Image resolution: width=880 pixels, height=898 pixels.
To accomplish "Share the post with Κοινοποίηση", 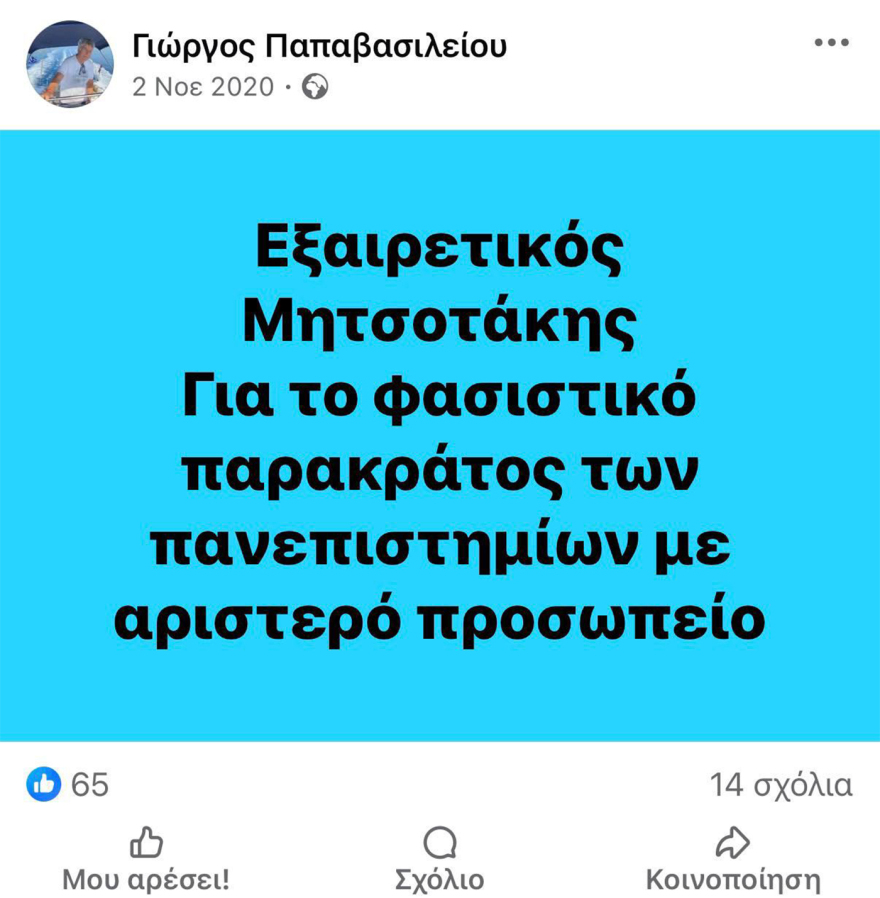I will click(x=733, y=861).
